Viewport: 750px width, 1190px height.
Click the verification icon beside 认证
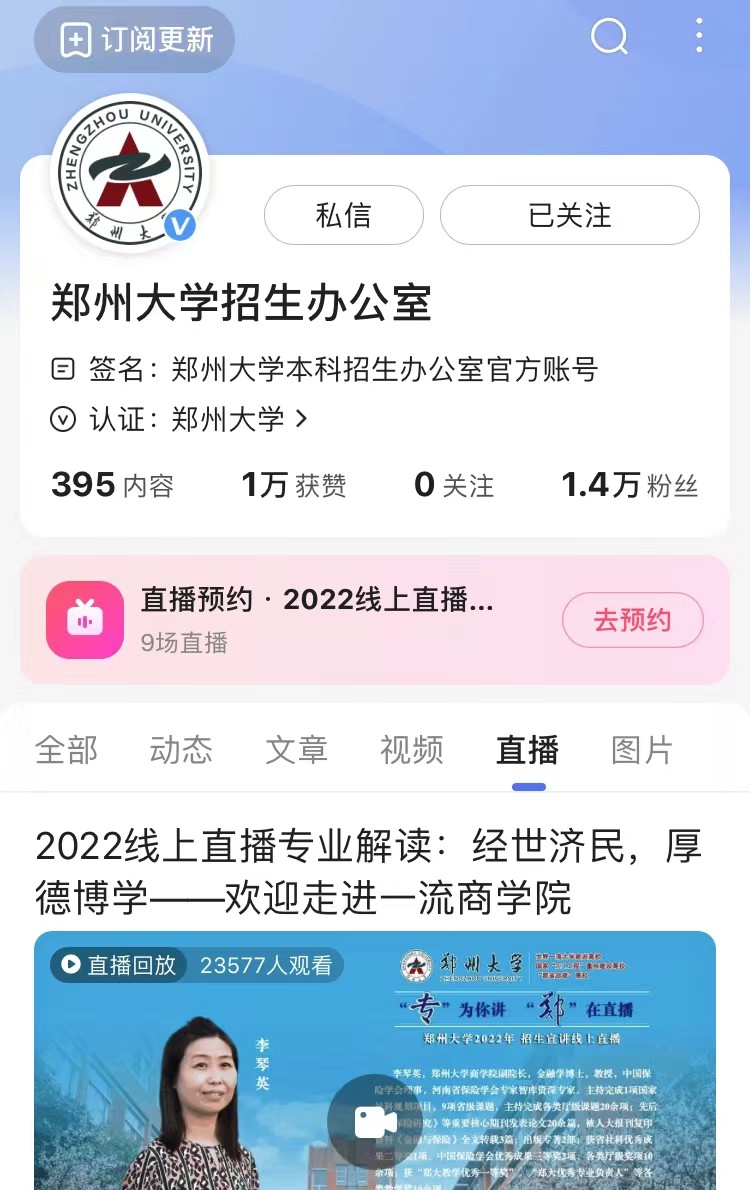[x=62, y=420]
